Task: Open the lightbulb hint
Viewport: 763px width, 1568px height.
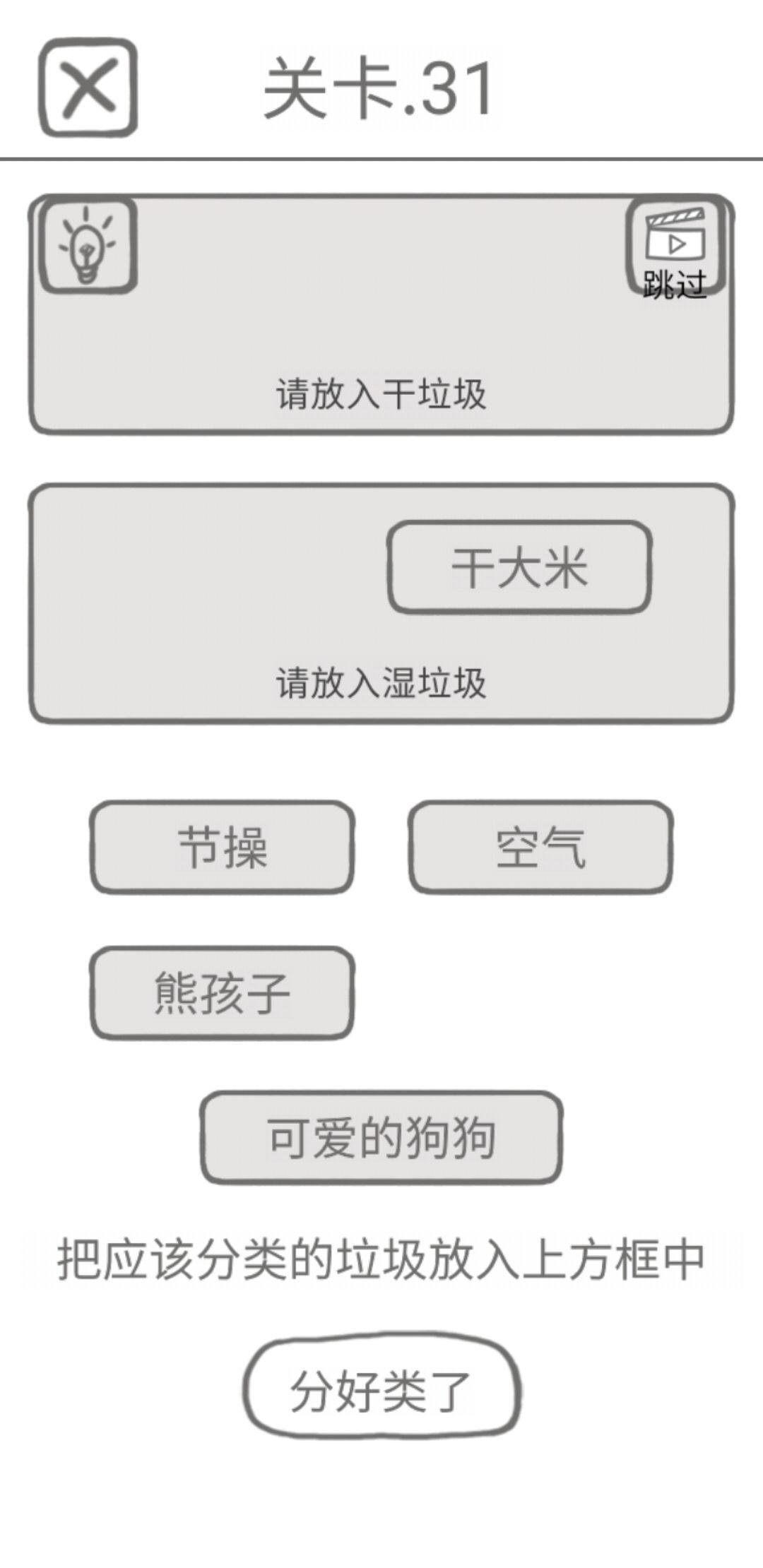Action: [88, 245]
